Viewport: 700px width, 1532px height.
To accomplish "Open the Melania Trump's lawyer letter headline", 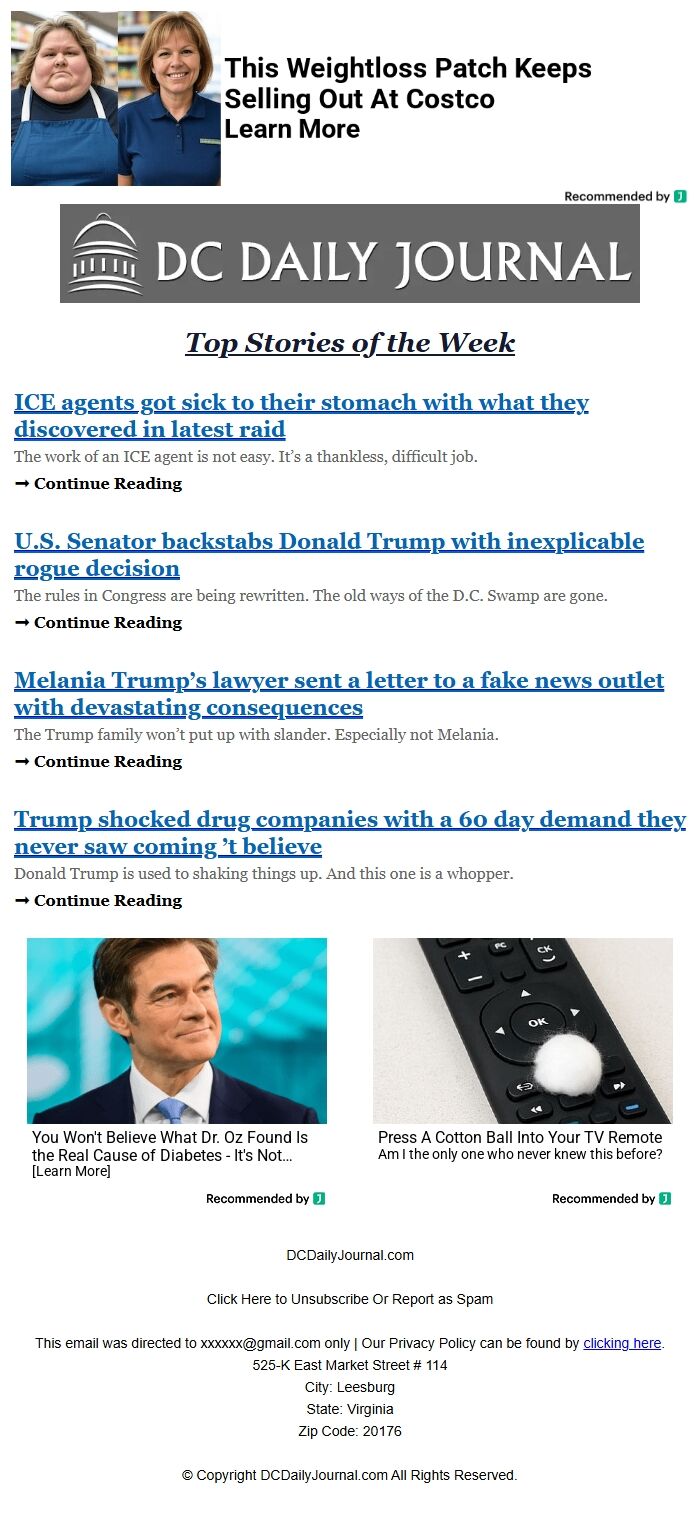I will [x=338, y=694].
